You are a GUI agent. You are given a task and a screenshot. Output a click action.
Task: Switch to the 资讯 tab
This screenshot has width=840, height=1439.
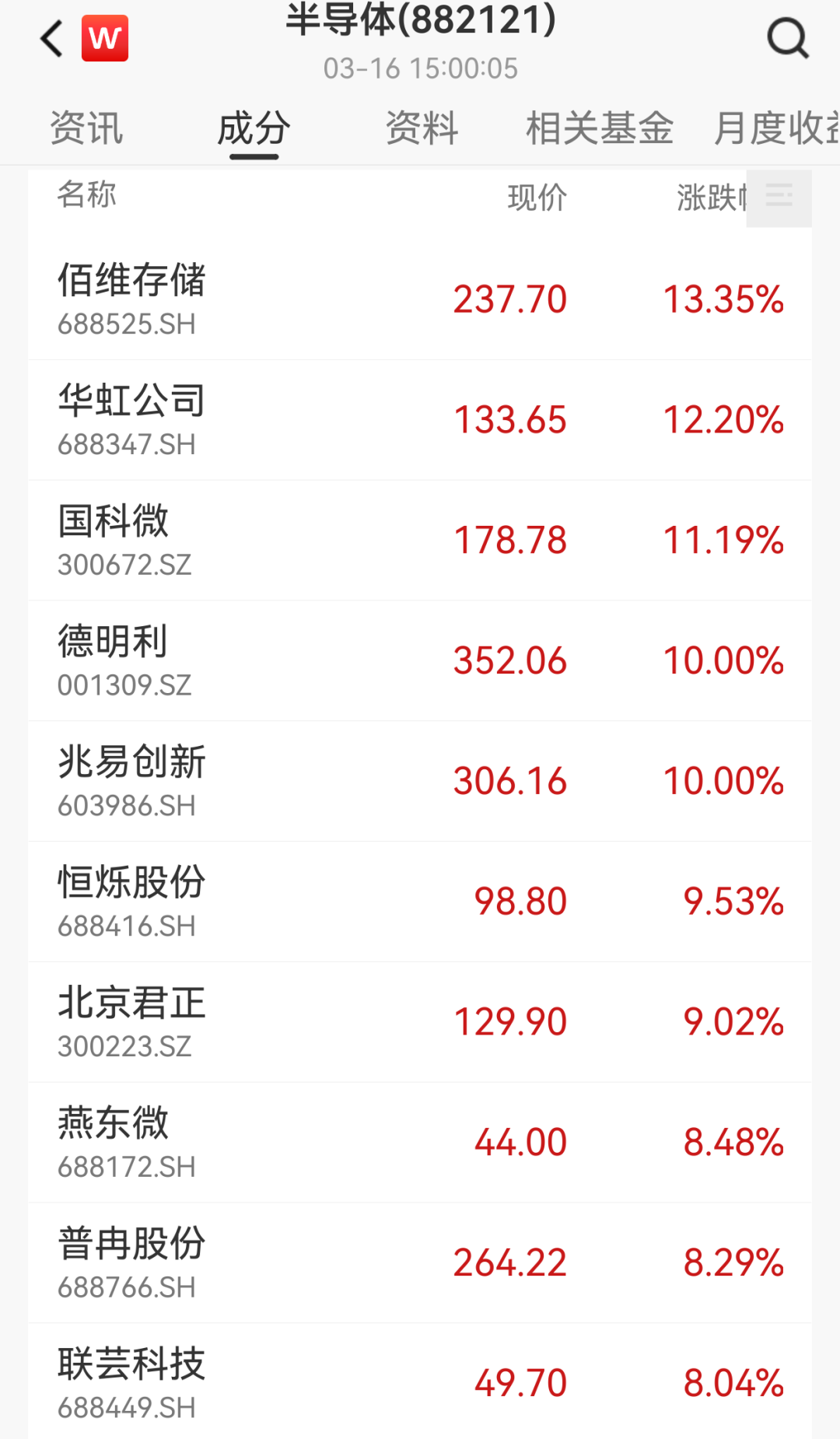(86, 128)
